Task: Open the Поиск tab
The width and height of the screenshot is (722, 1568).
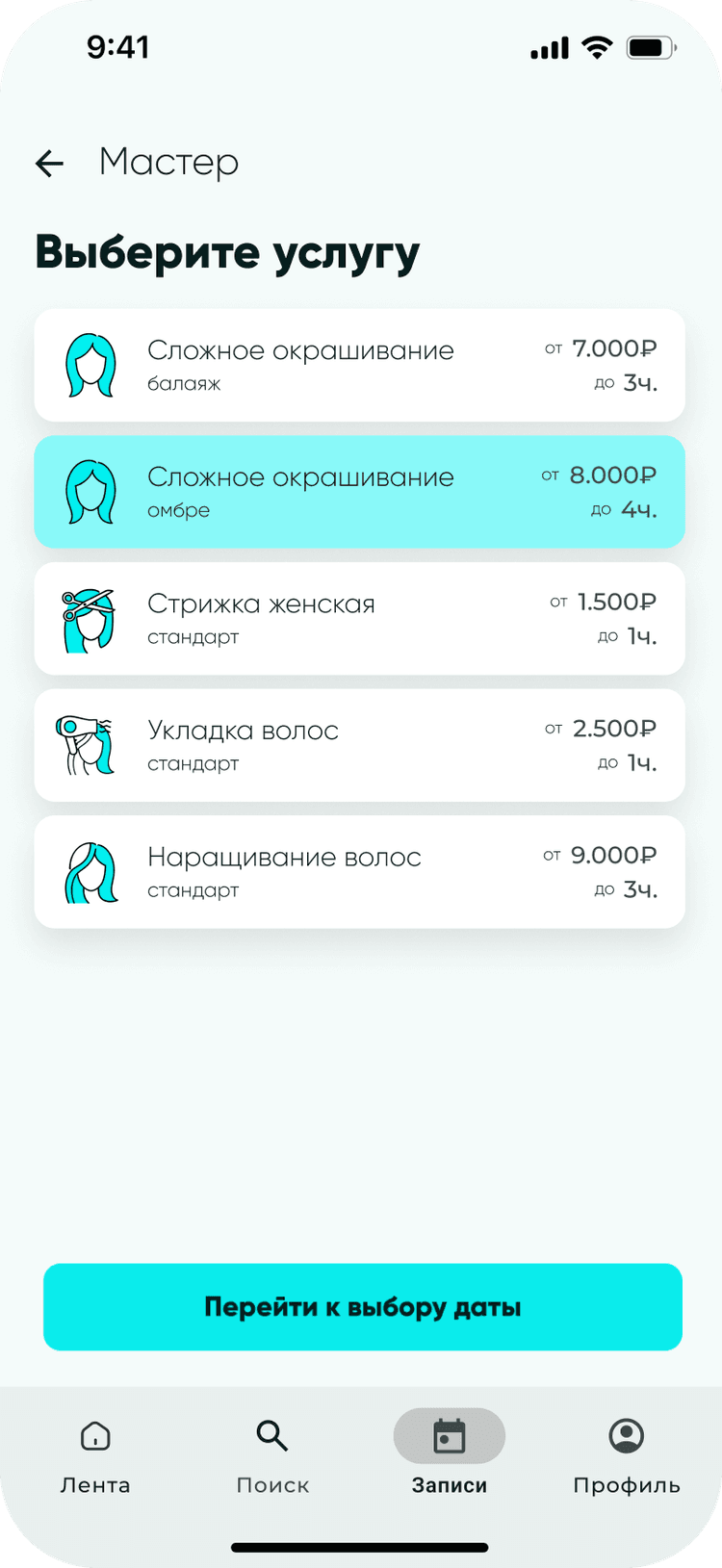Action: (272, 1454)
